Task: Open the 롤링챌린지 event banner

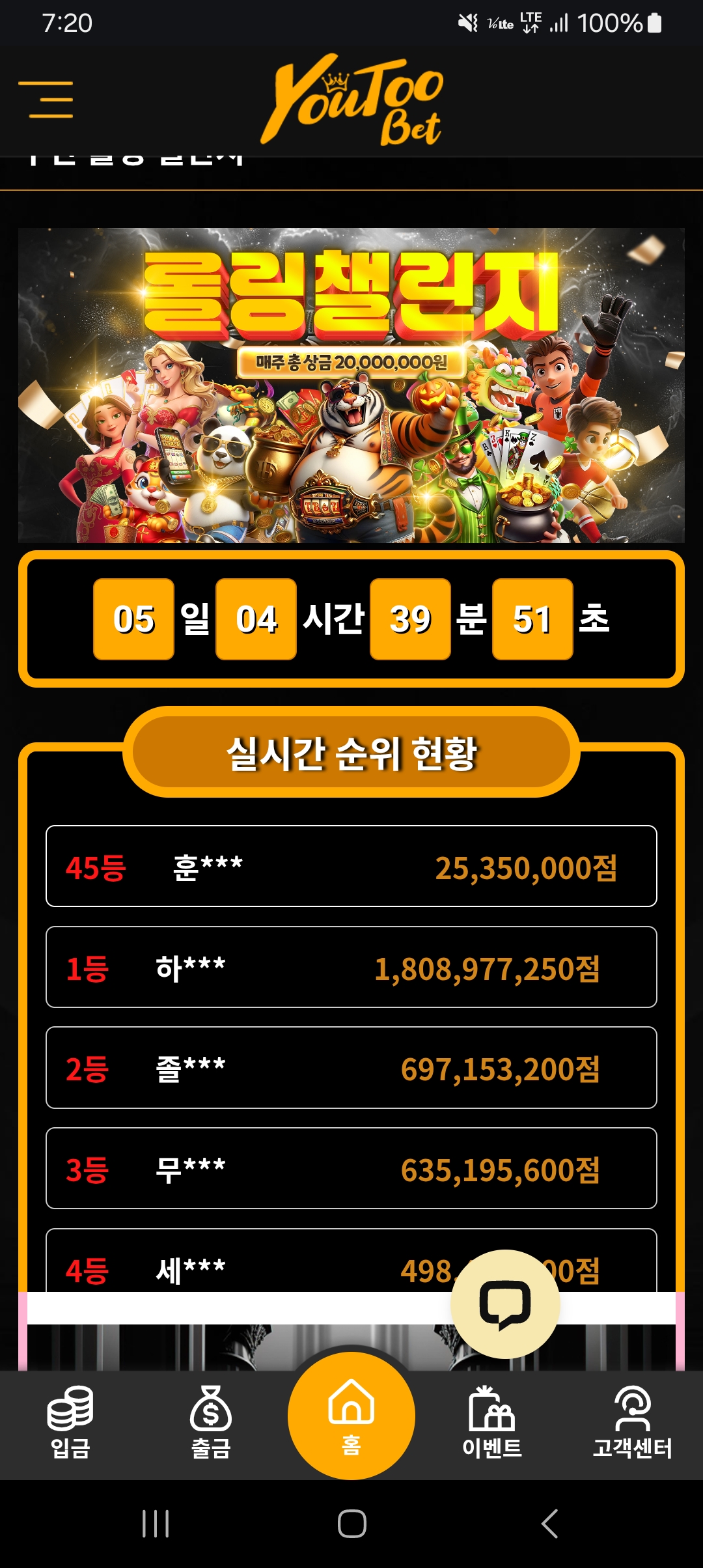Action: pyautogui.click(x=351, y=385)
